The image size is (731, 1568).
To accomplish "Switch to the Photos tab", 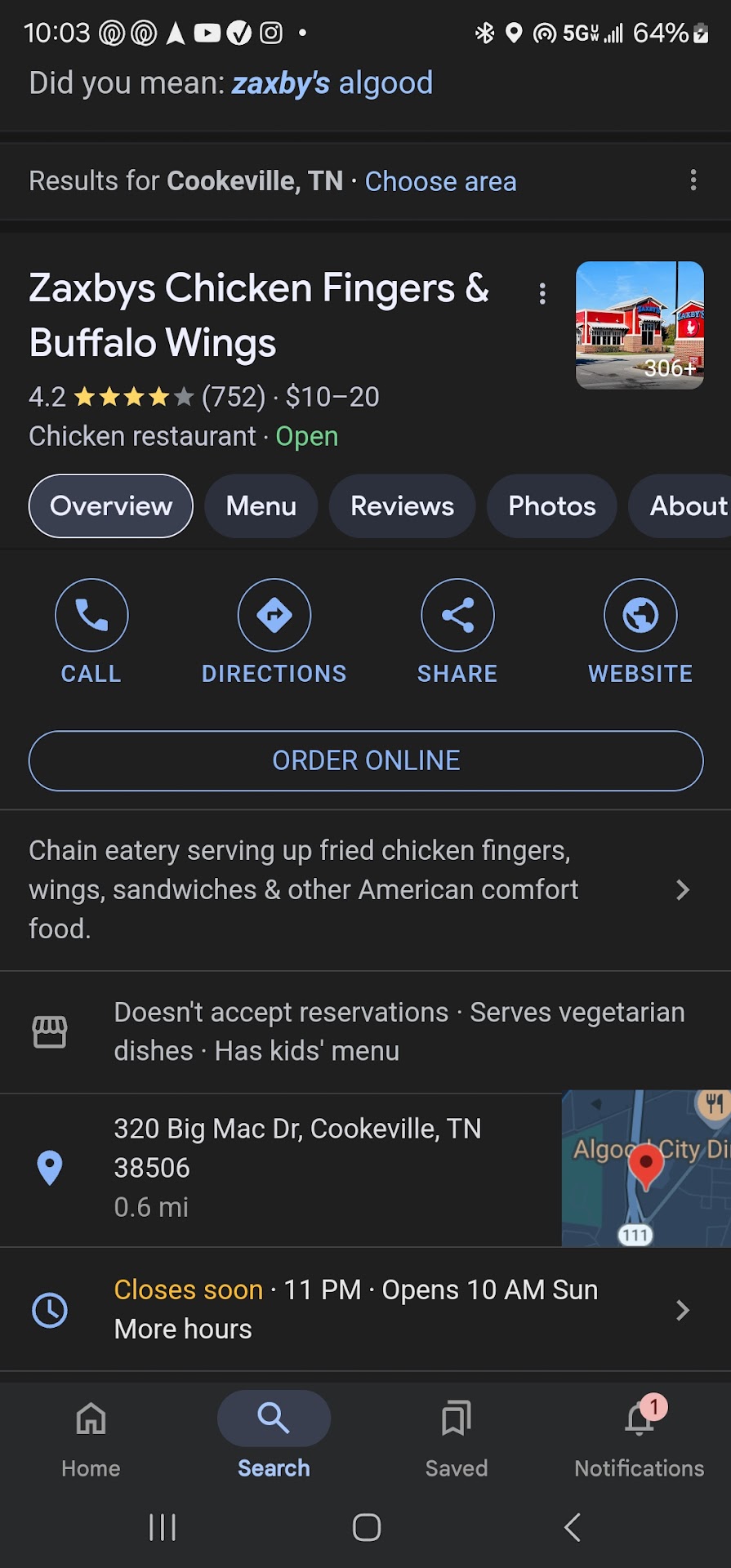I will [x=551, y=506].
